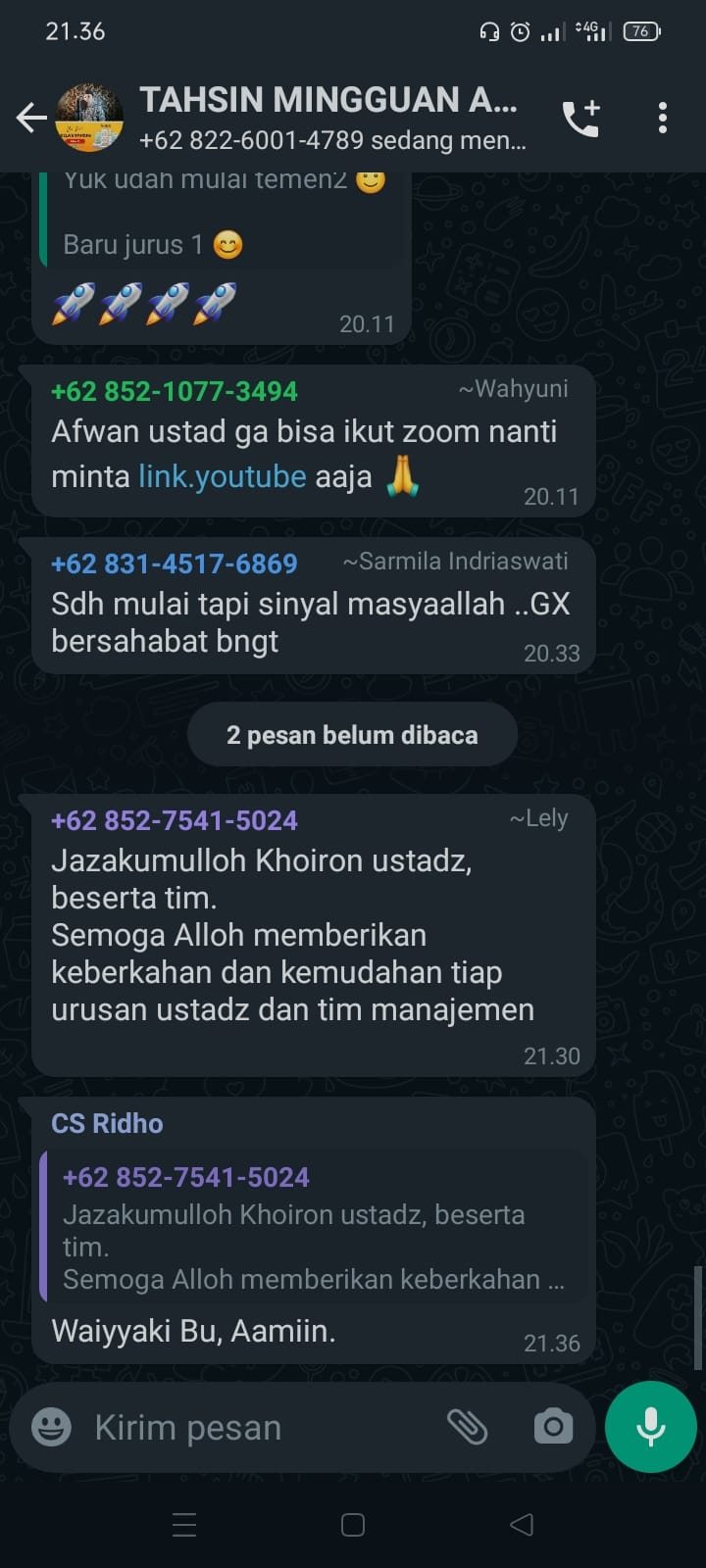Open the emoji picker
The height and width of the screenshot is (1568, 706).
(51, 1427)
